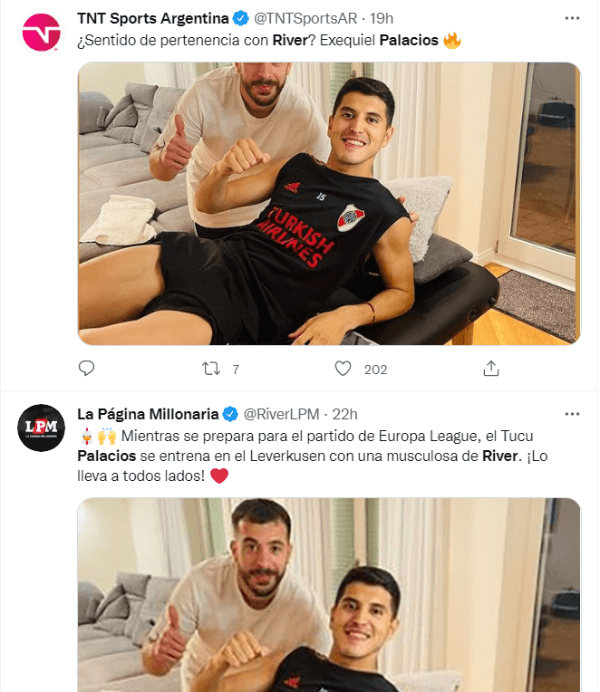Like the TNT Sports Argentina tweet
Image resolution: width=600 pixels, height=692 pixels.
coord(343,369)
